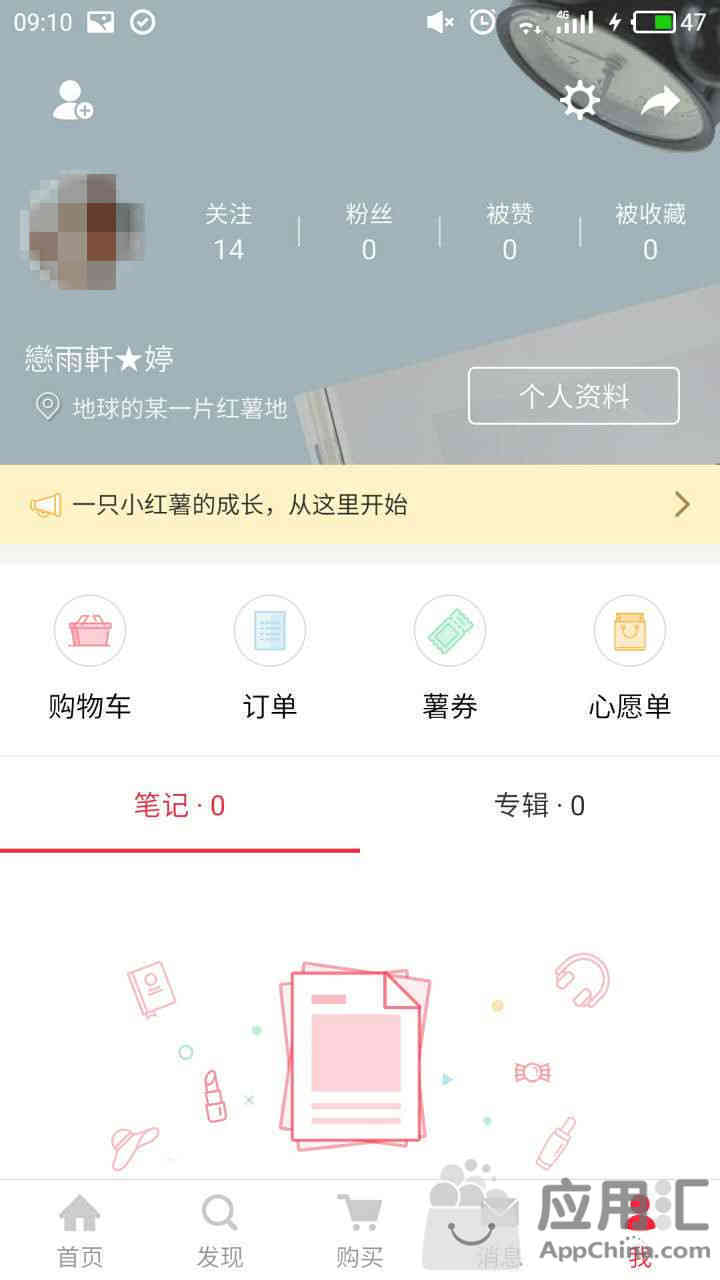Viewport: 720px width, 1280px height.
Task: Switch to the 笔记 tab
Action: [180, 806]
